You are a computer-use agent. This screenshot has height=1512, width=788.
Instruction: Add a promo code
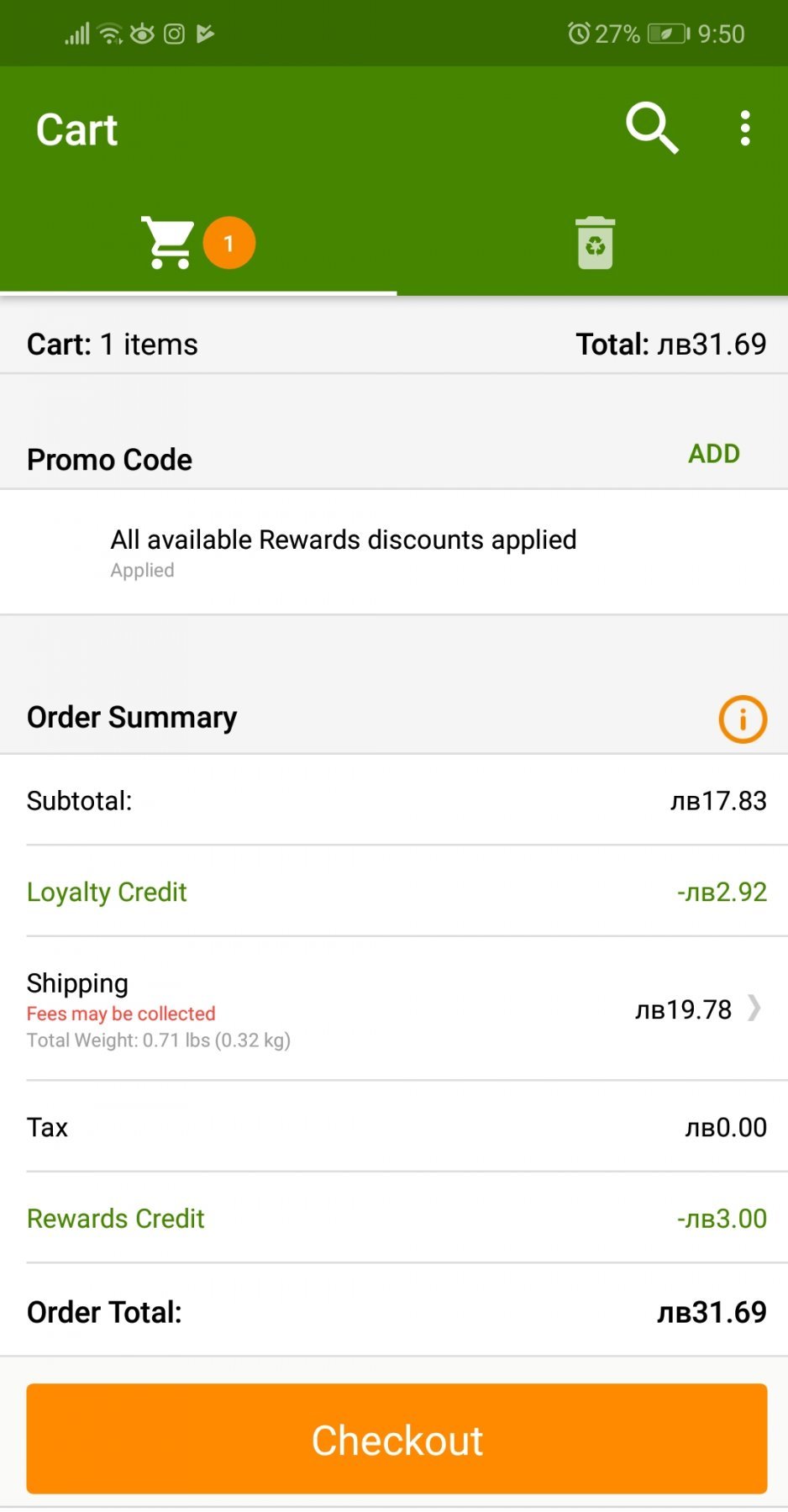pos(714,454)
